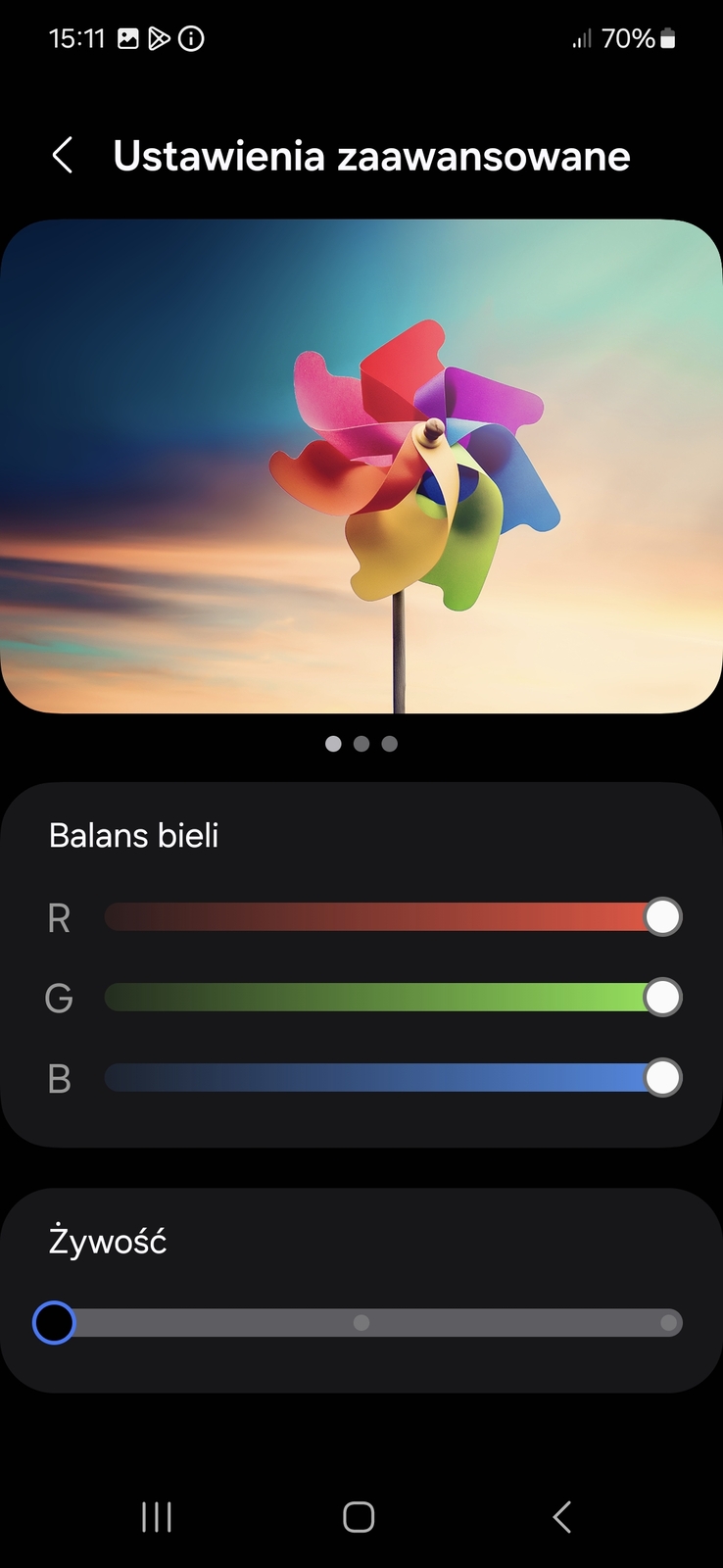Go to the home screen
The width and height of the screenshot is (723, 1568).
[x=359, y=1517]
